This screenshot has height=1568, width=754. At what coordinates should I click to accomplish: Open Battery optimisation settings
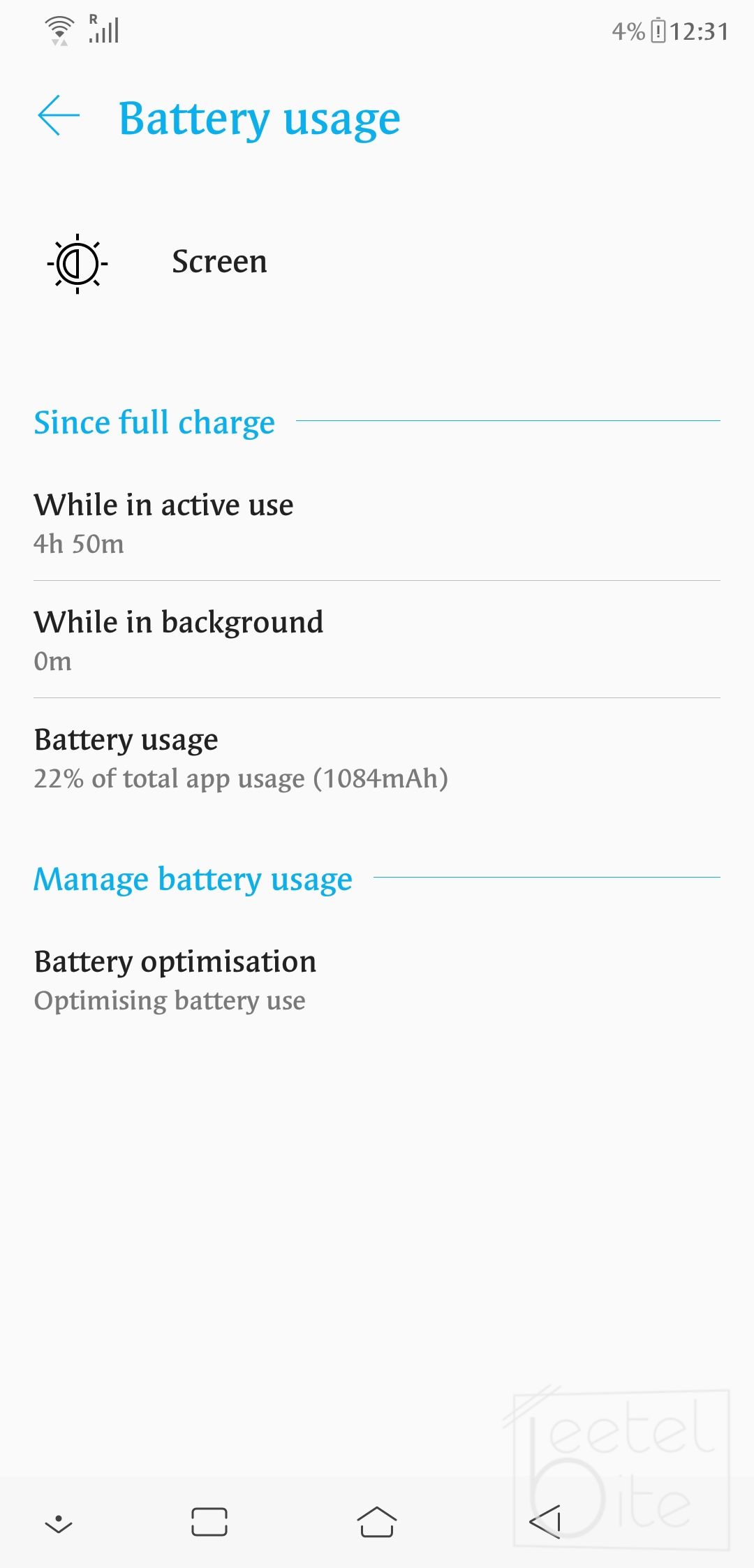click(175, 979)
